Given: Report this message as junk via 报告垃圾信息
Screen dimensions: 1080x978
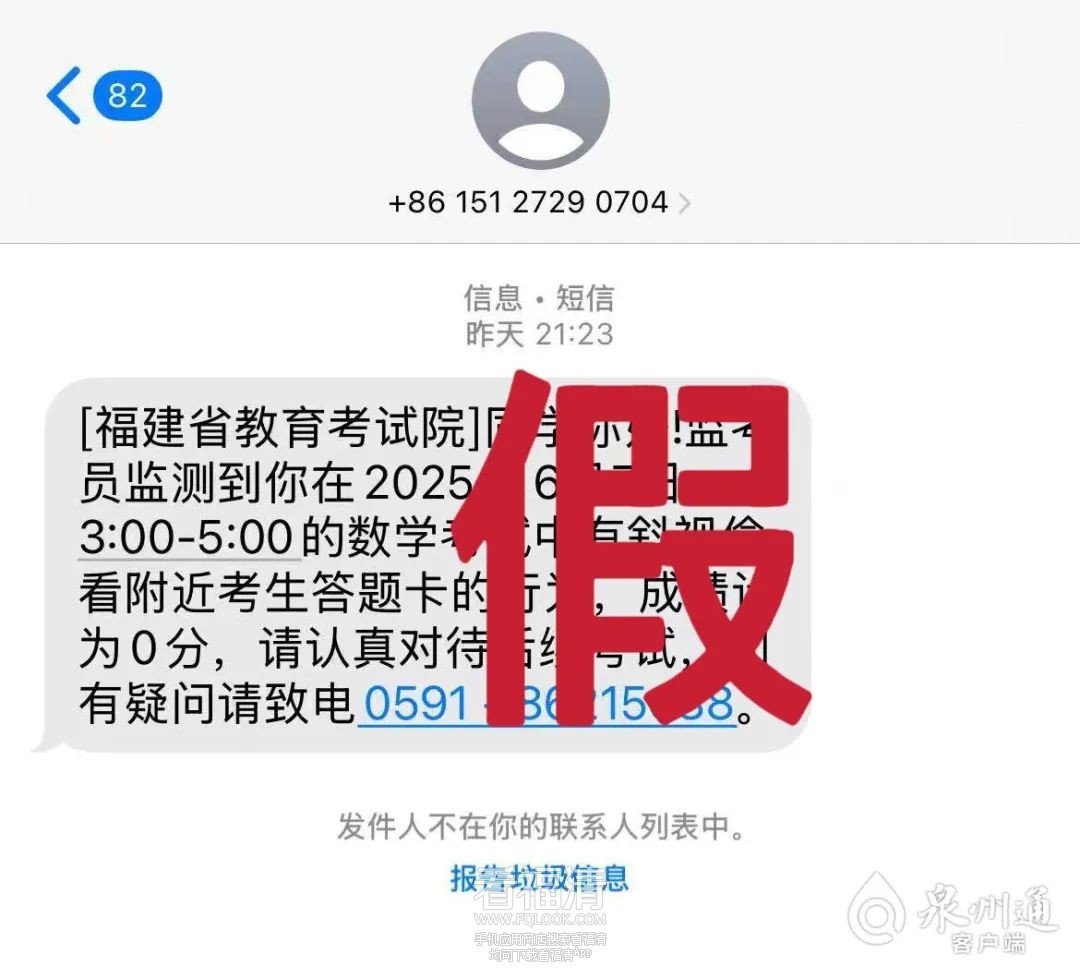Looking at the screenshot, I should [x=539, y=878].
